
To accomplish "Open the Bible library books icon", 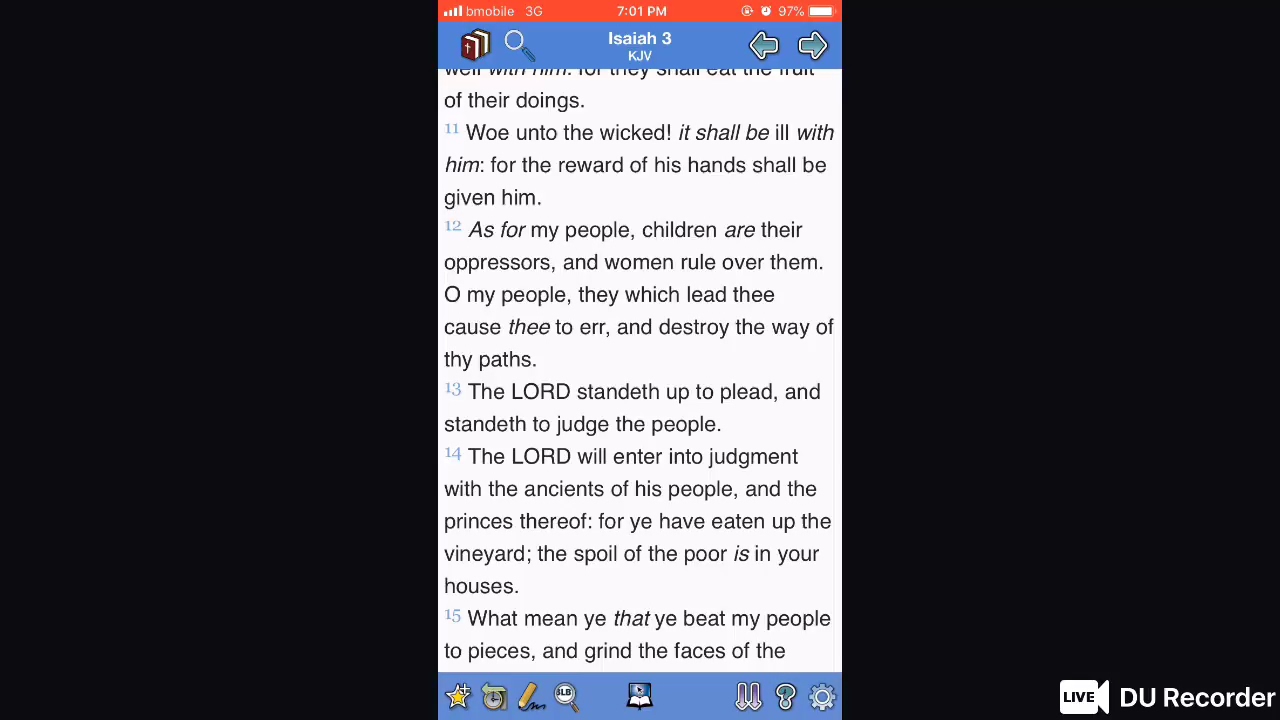I will coord(475,45).
